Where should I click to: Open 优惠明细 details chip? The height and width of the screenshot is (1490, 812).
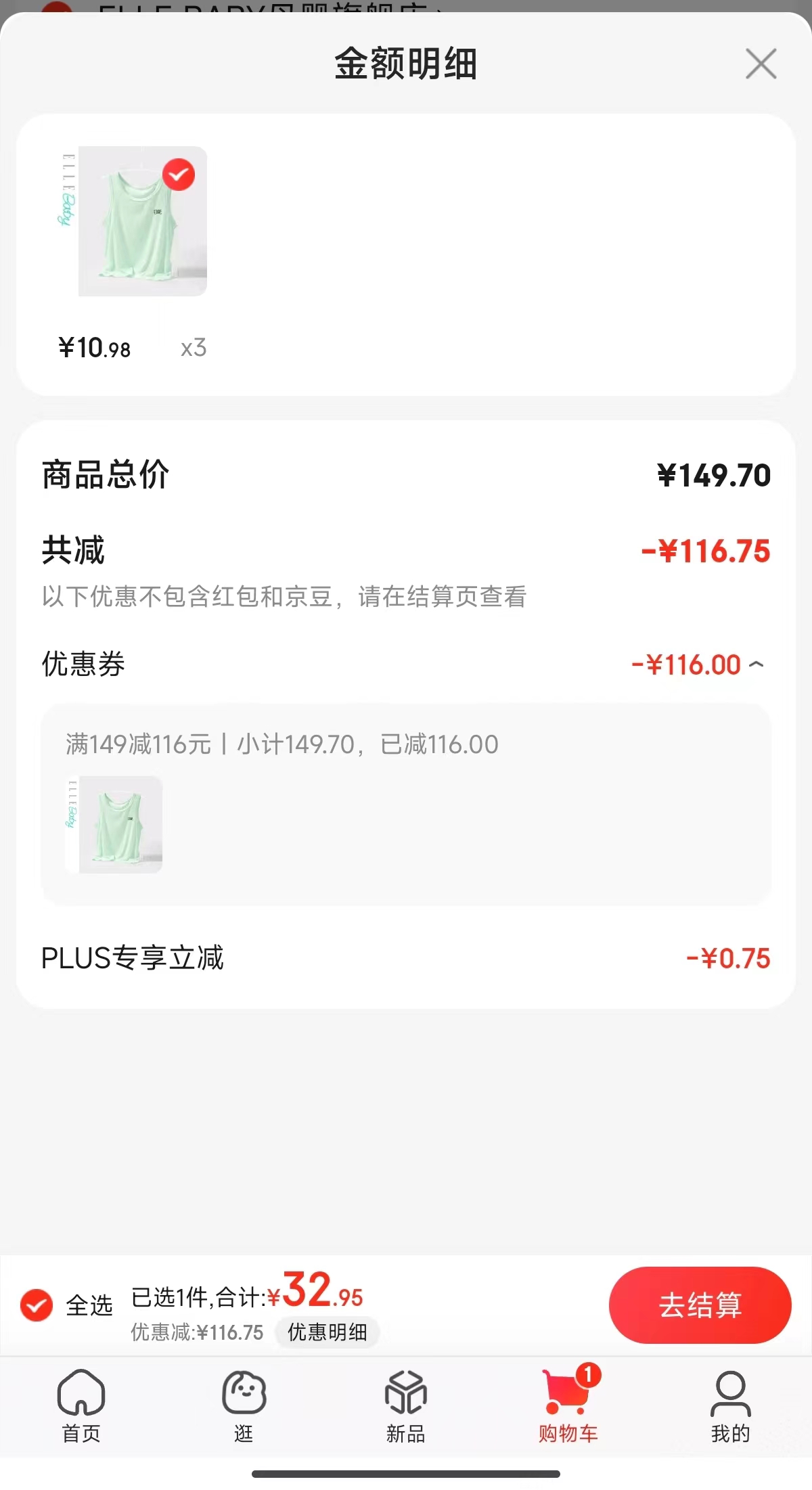tap(328, 1332)
